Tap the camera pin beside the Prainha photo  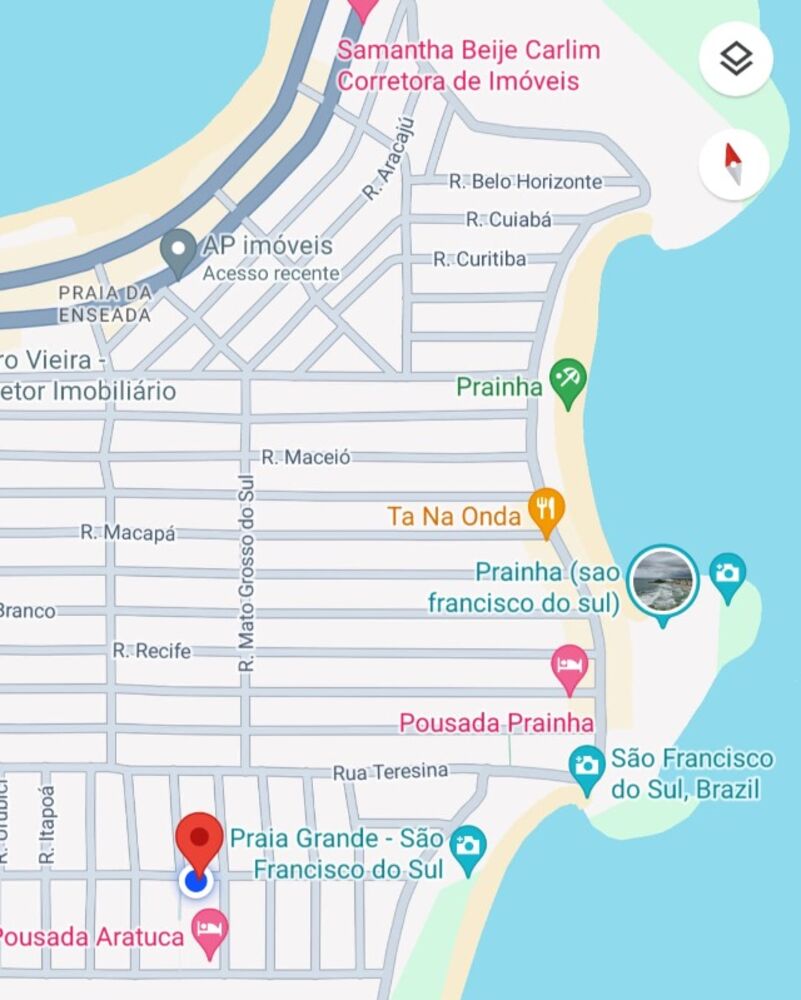(727, 574)
